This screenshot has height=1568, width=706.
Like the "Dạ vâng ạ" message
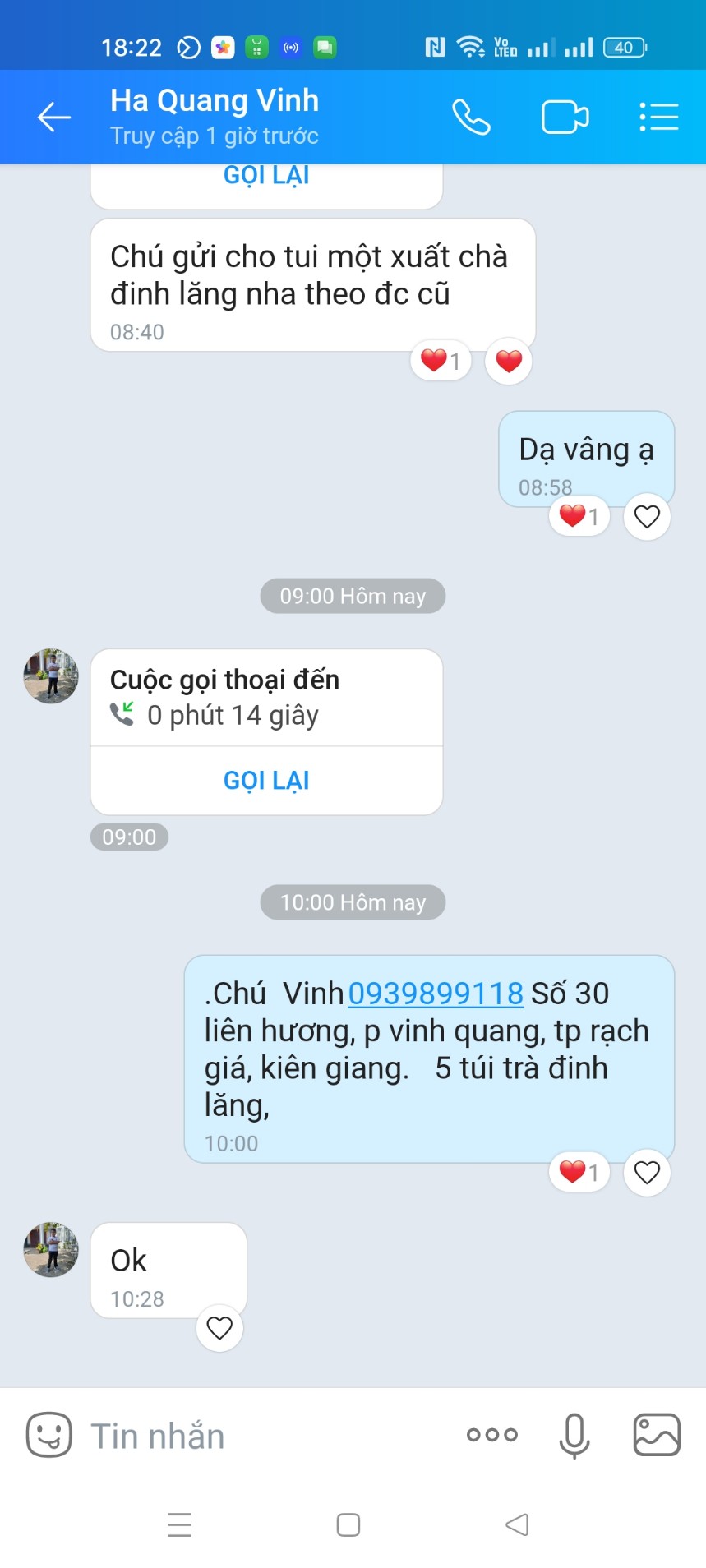pos(647,517)
